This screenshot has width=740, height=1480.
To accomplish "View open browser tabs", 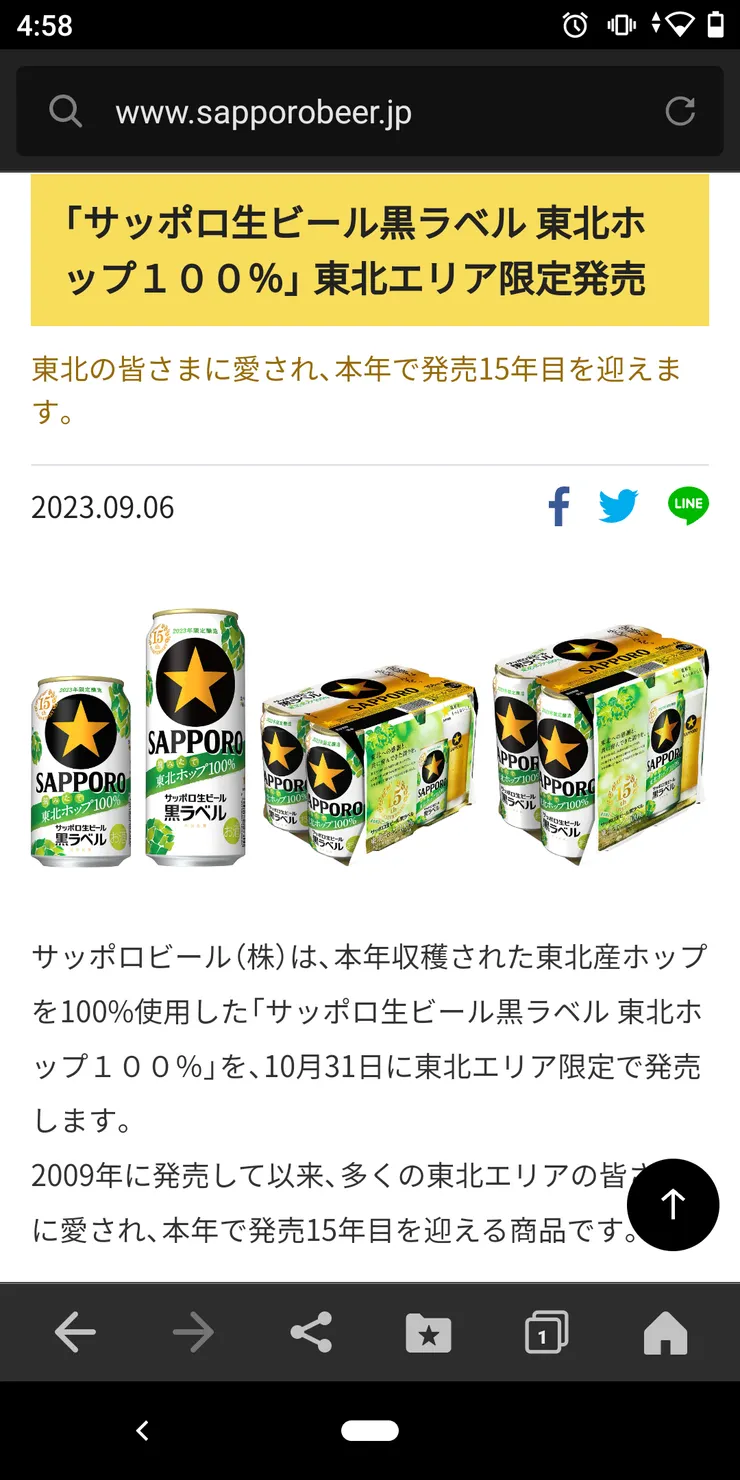I will pyautogui.click(x=546, y=1333).
